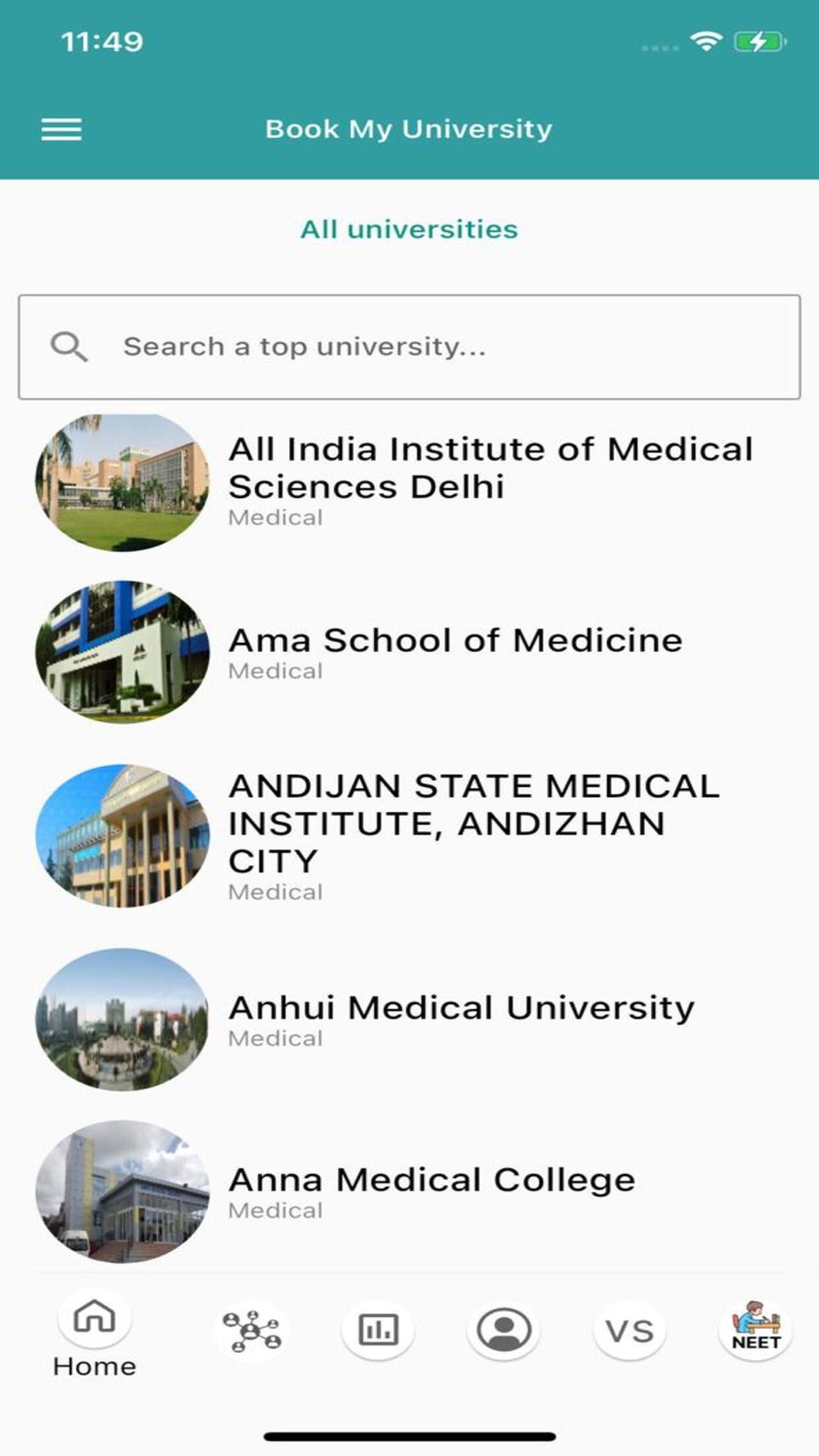Open All India Institute of Medical Sciences Delhi
This screenshot has height=1456, width=819.
point(409,483)
